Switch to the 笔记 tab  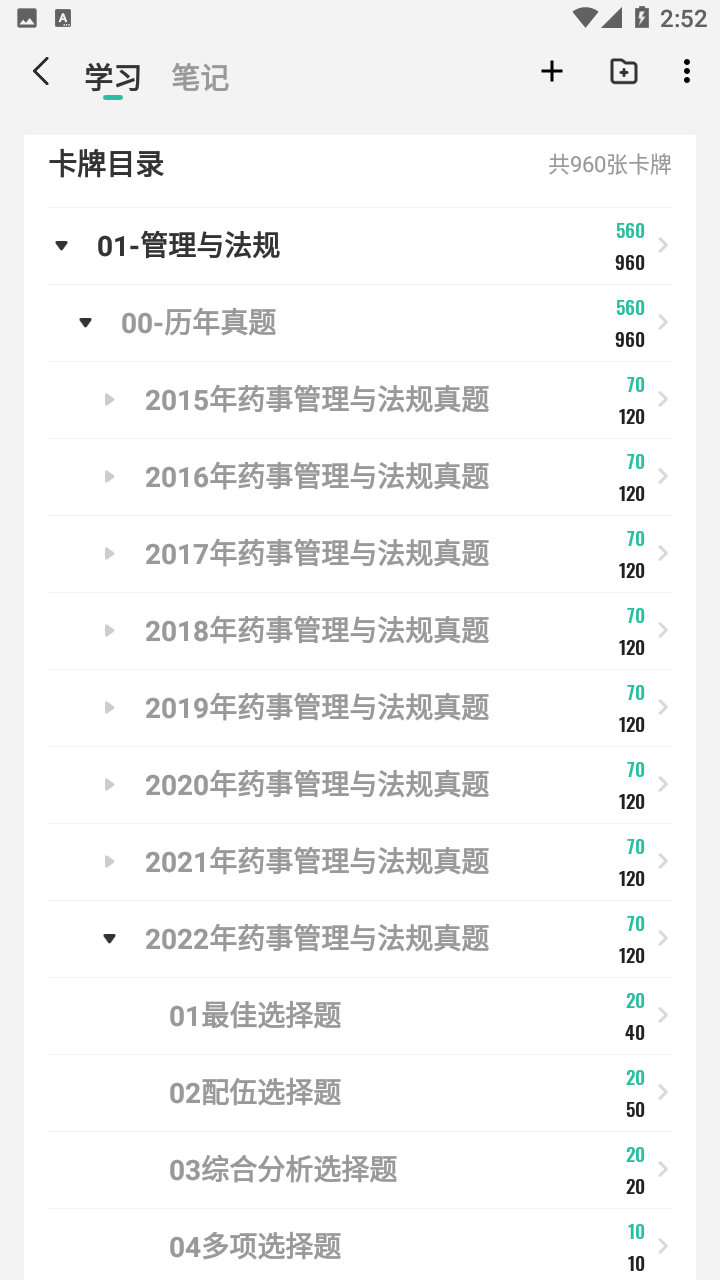[200, 77]
